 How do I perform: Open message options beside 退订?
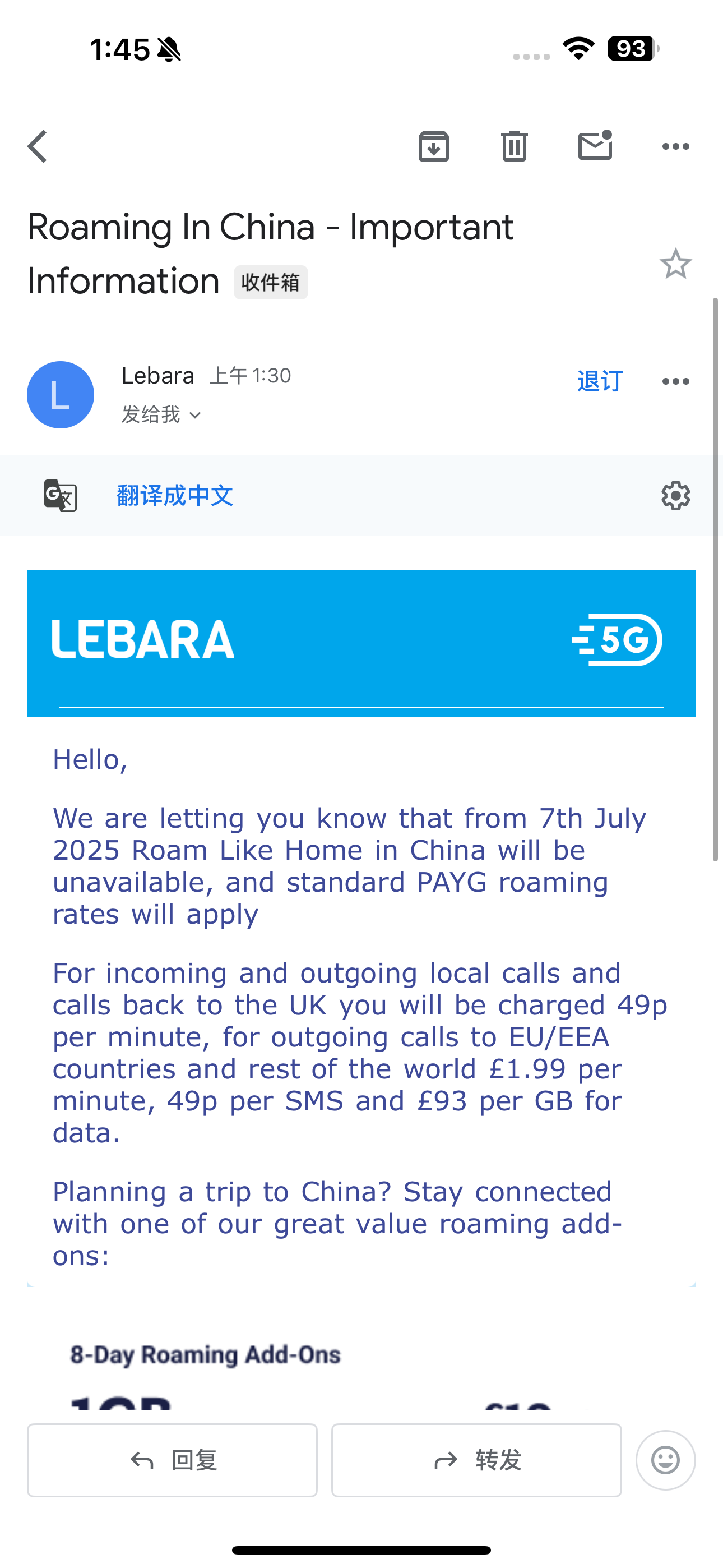675,381
